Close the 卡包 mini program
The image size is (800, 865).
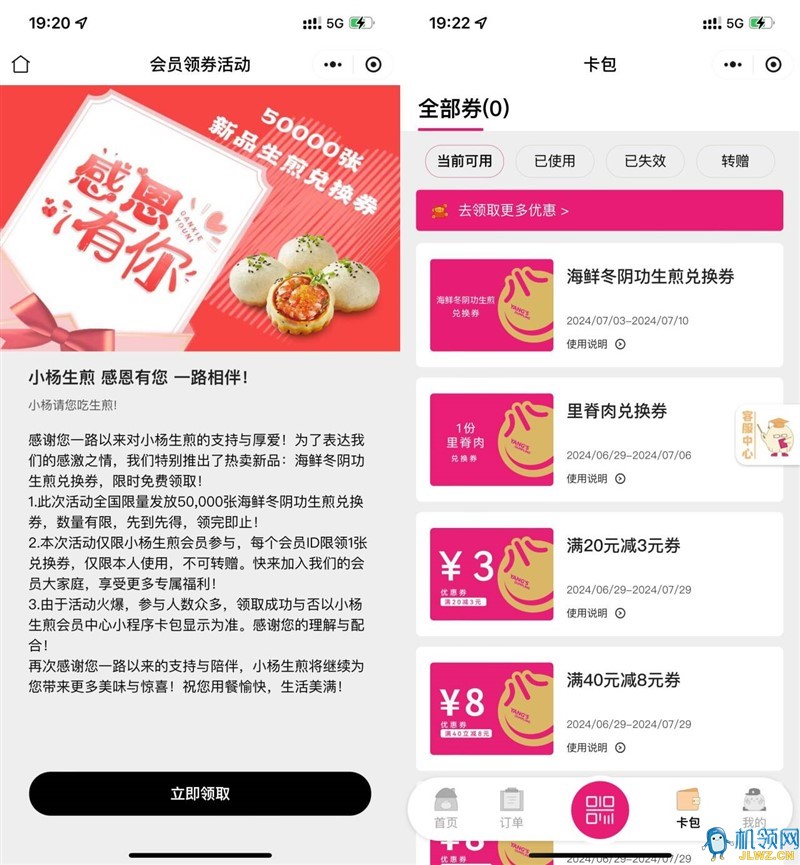coord(773,65)
